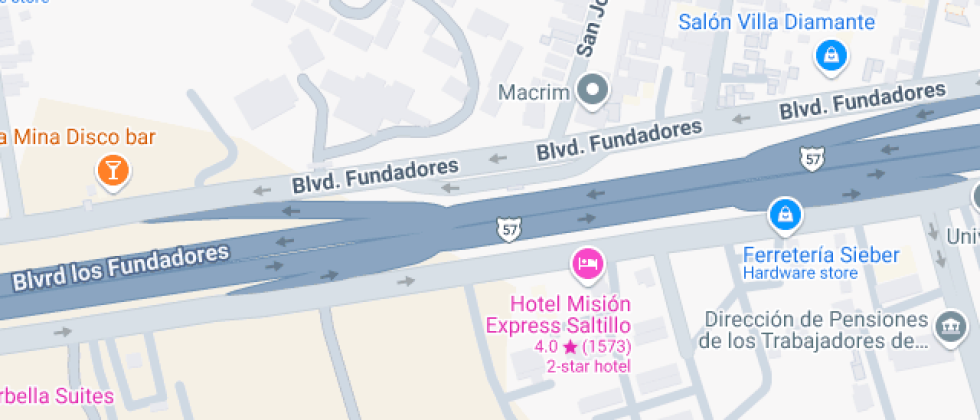Screen dimensions: 980x420
Task: Open the Hotel Misión Express Saltillo pin
Action: (x=586, y=263)
